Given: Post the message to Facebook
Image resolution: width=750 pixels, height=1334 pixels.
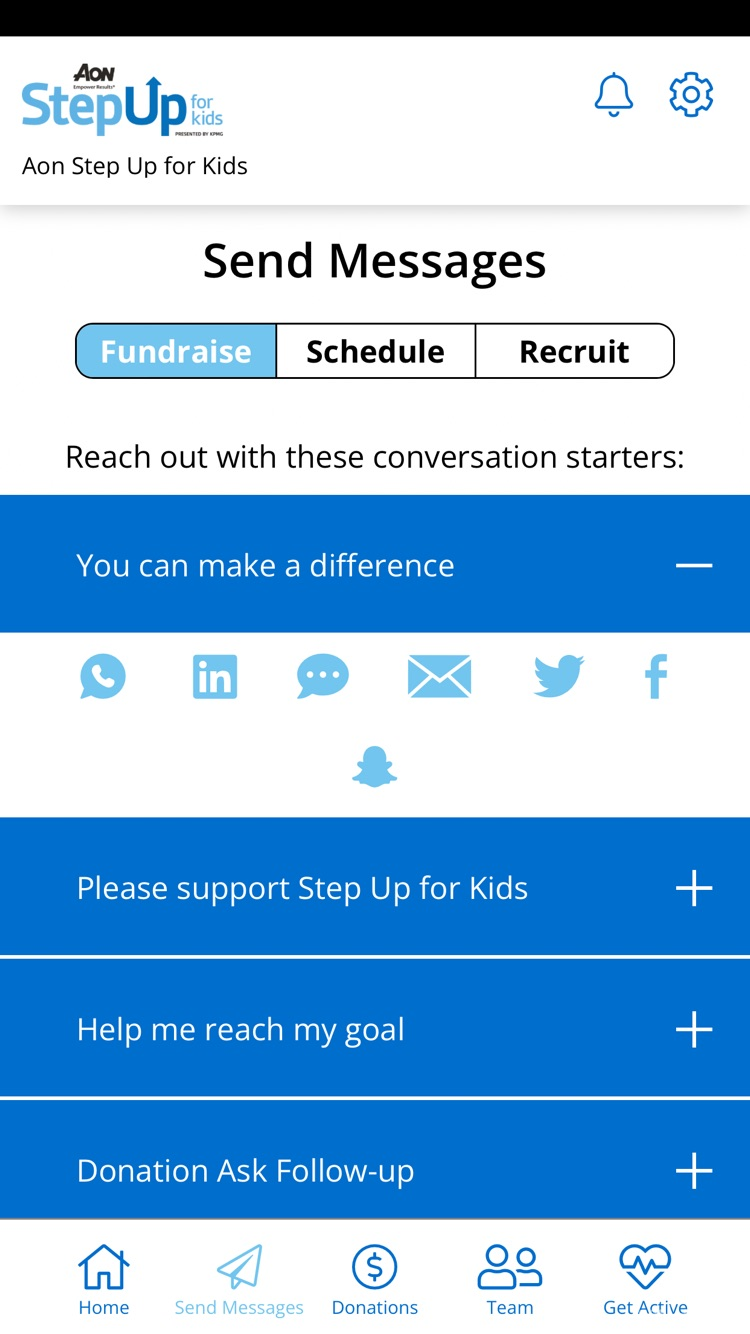Looking at the screenshot, I should [655, 676].
